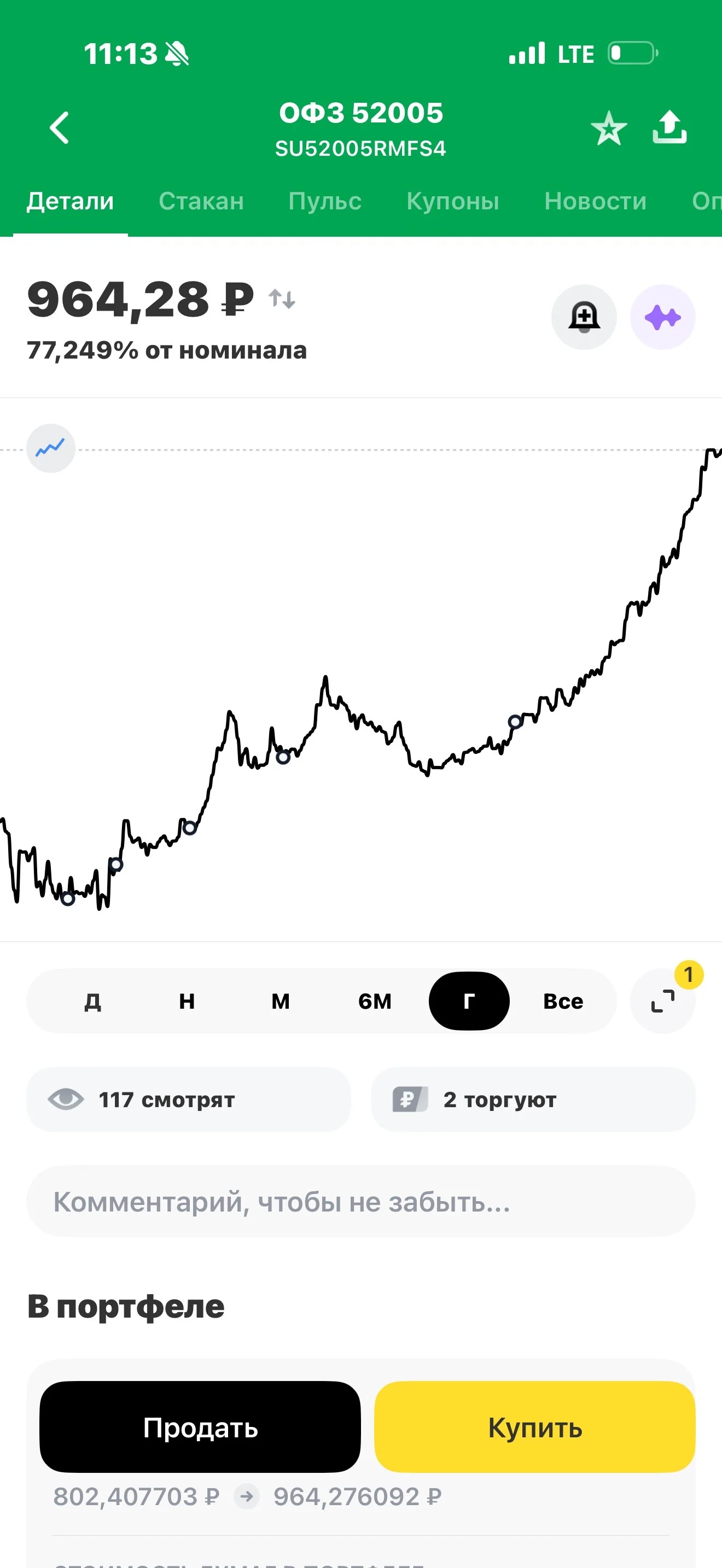Expand the chart to fullscreen
The width and height of the screenshot is (722, 1568).
pyautogui.click(x=662, y=1001)
